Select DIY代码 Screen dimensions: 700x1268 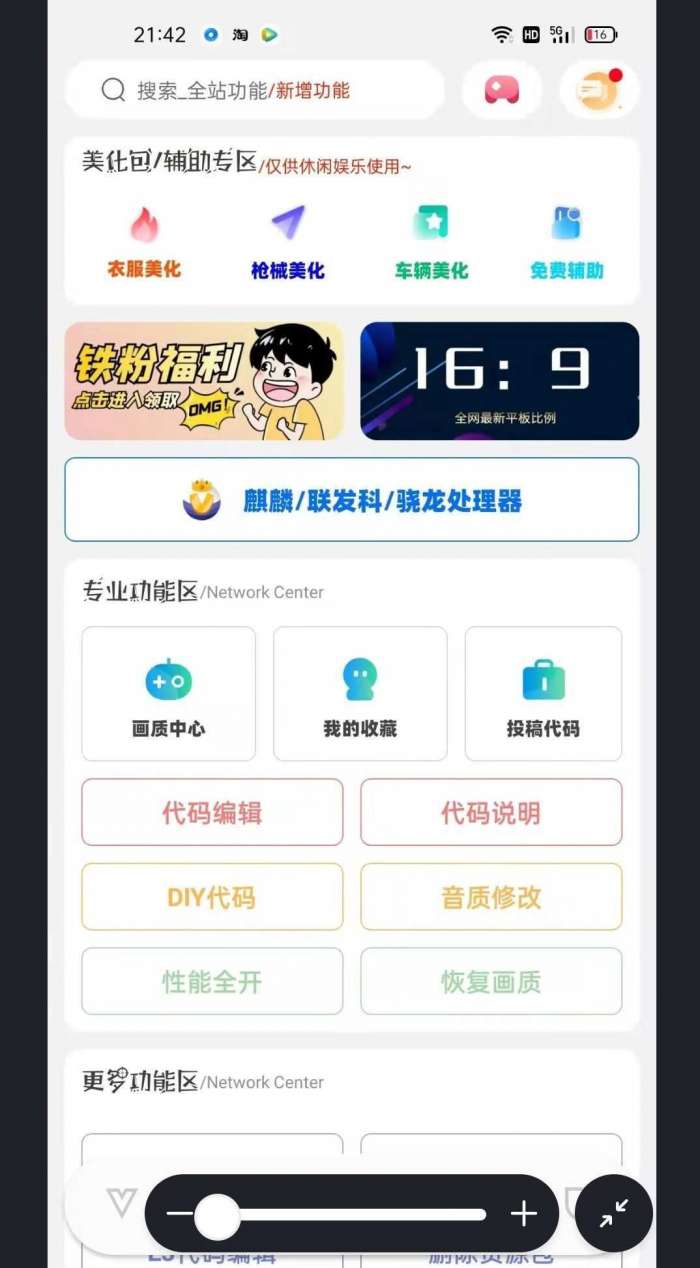coord(212,897)
